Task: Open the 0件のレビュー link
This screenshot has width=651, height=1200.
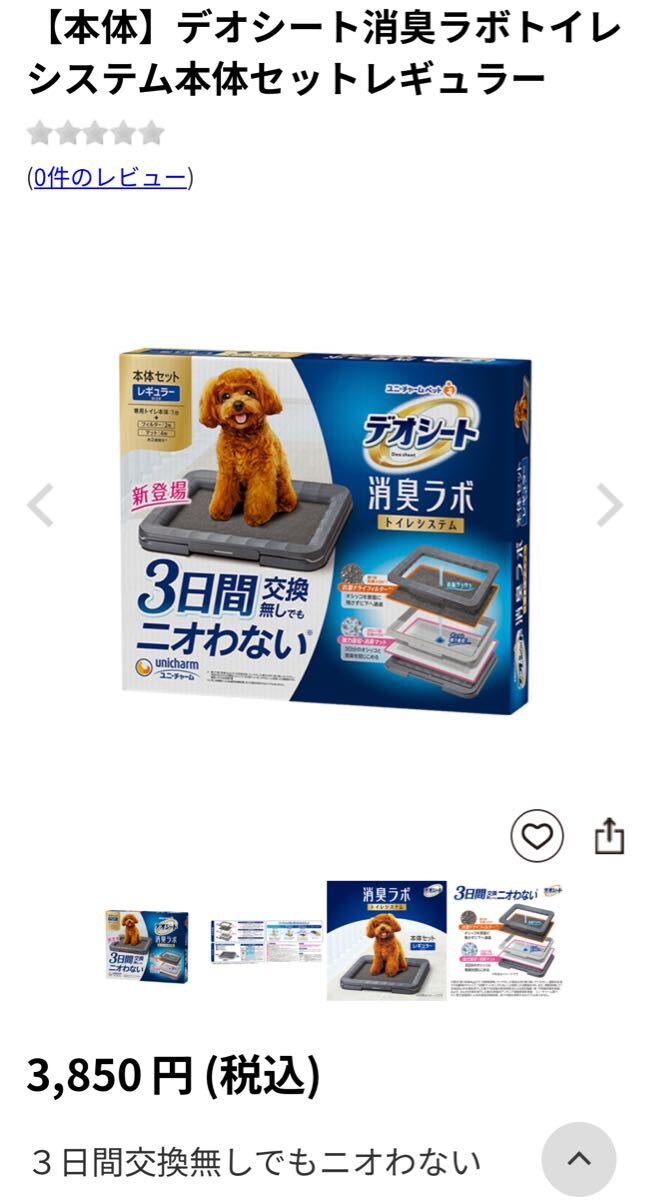Action: pos(110,178)
